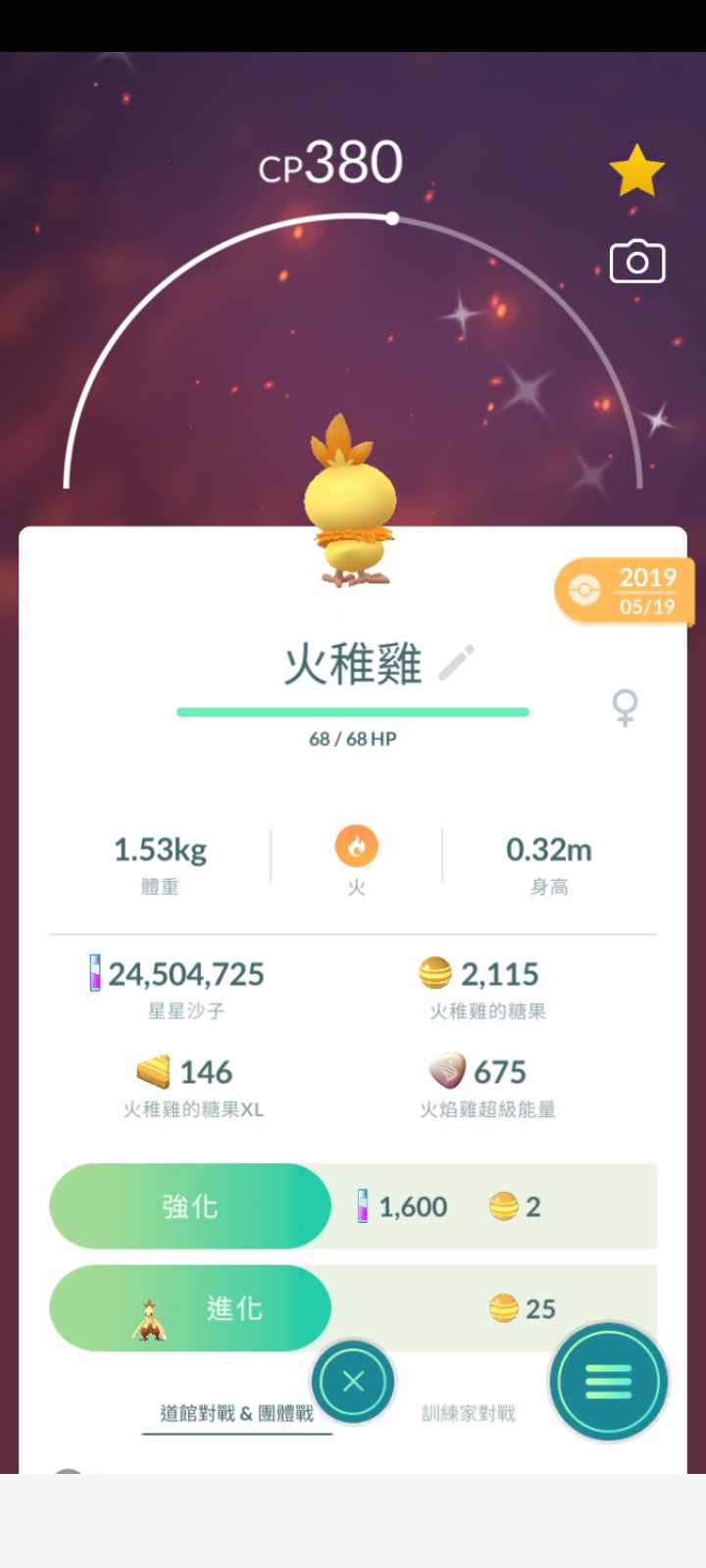Screen dimensions: 706x1568
Task: Toggle the favorite star for this Pokémon
Action: pyautogui.click(x=636, y=171)
